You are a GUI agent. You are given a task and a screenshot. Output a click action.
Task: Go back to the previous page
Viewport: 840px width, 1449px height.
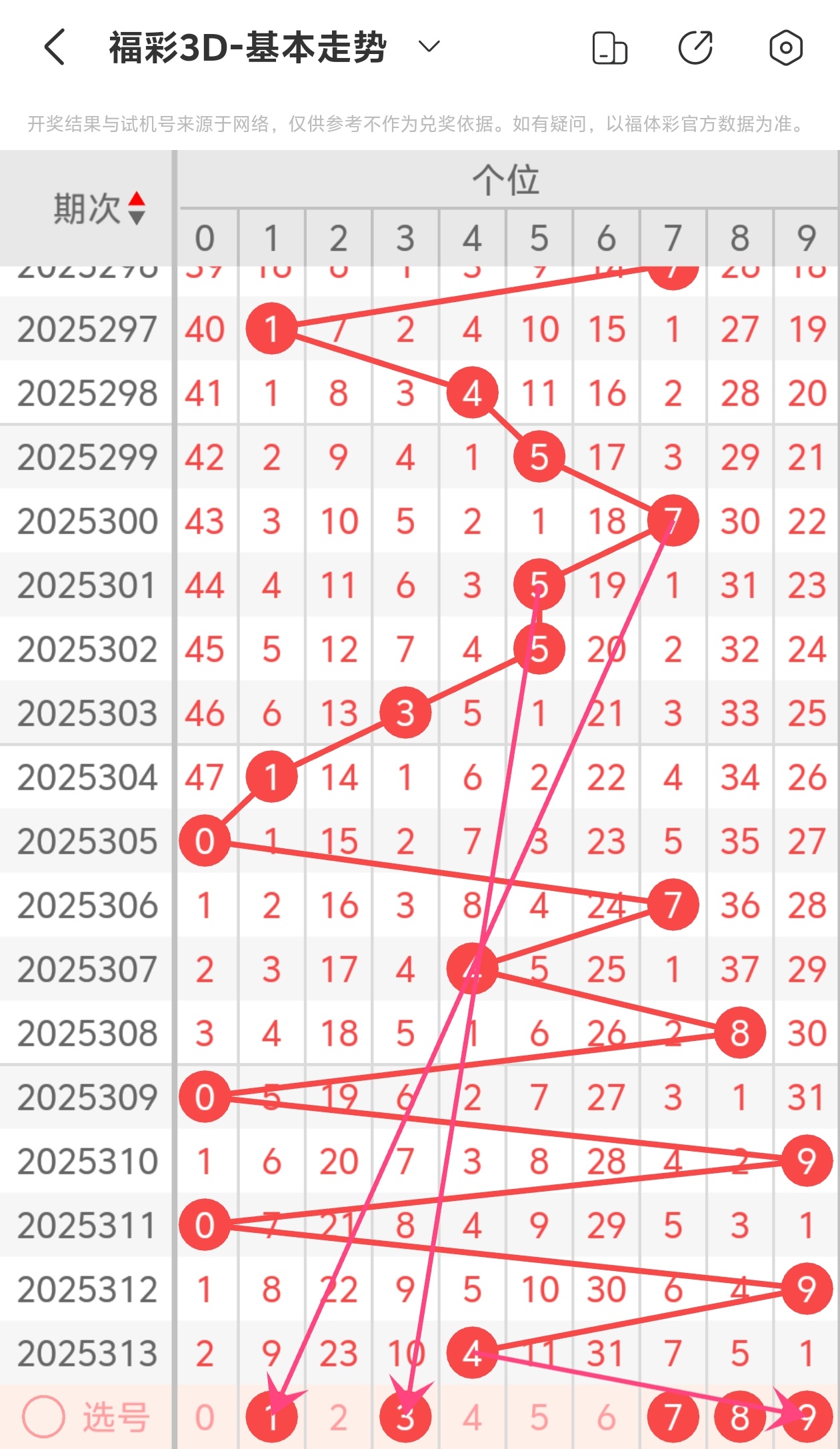(x=55, y=47)
